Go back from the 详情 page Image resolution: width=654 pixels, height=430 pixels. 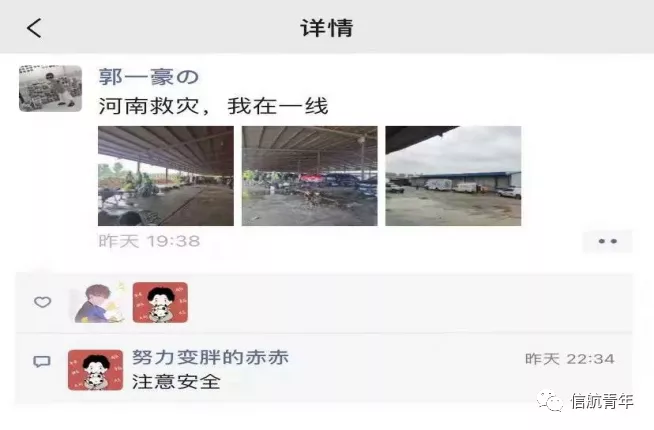coord(34,27)
